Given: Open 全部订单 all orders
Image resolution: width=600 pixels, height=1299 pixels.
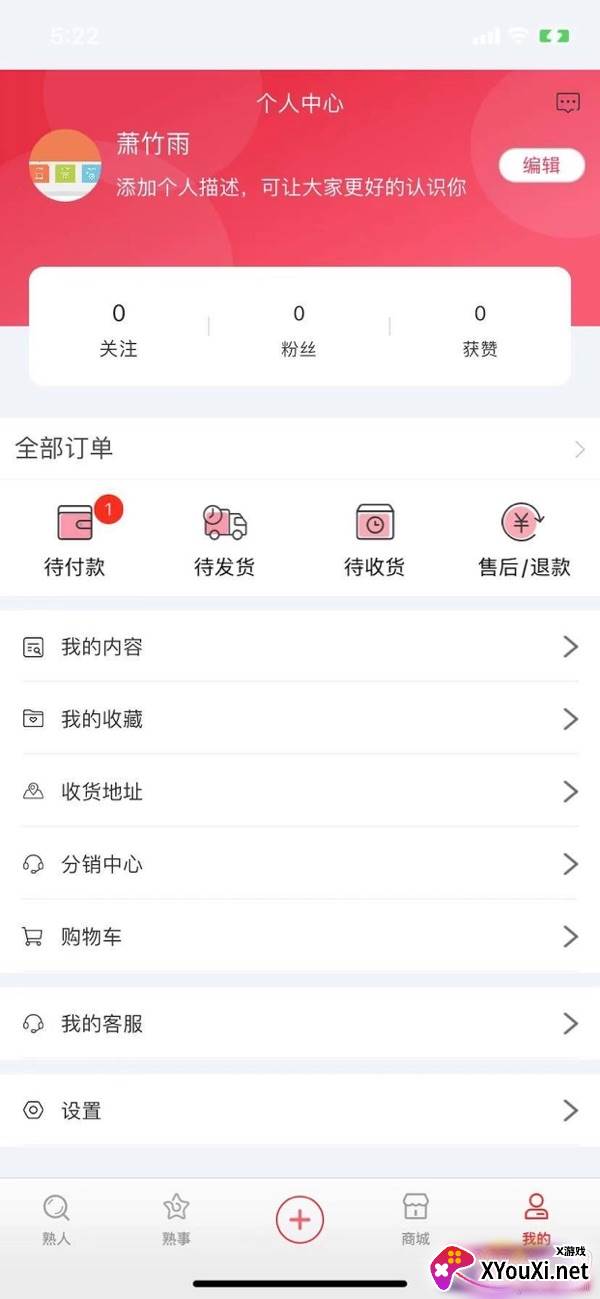Looking at the screenshot, I should (298, 449).
